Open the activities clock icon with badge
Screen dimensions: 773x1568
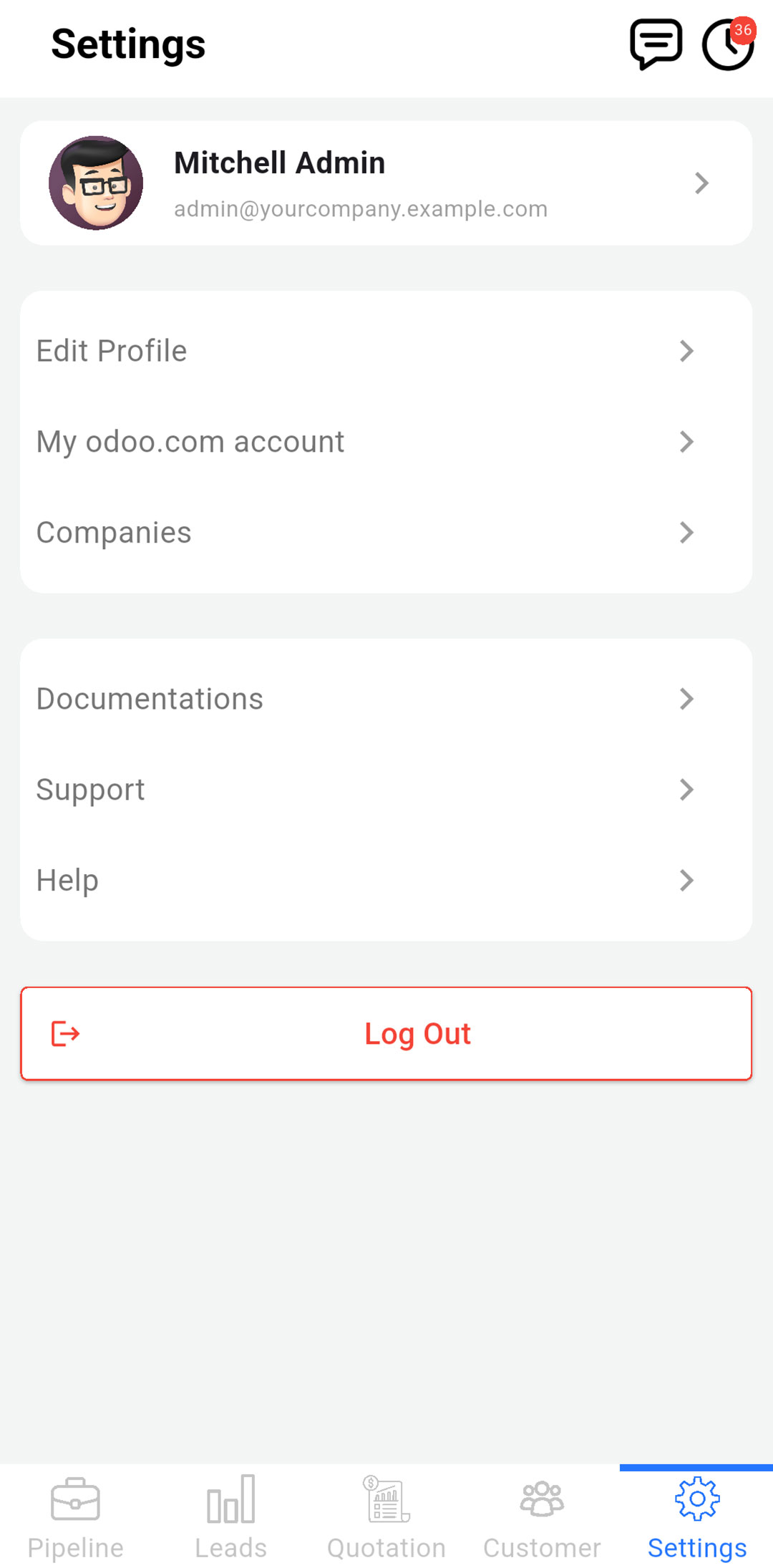click(729, 44)
